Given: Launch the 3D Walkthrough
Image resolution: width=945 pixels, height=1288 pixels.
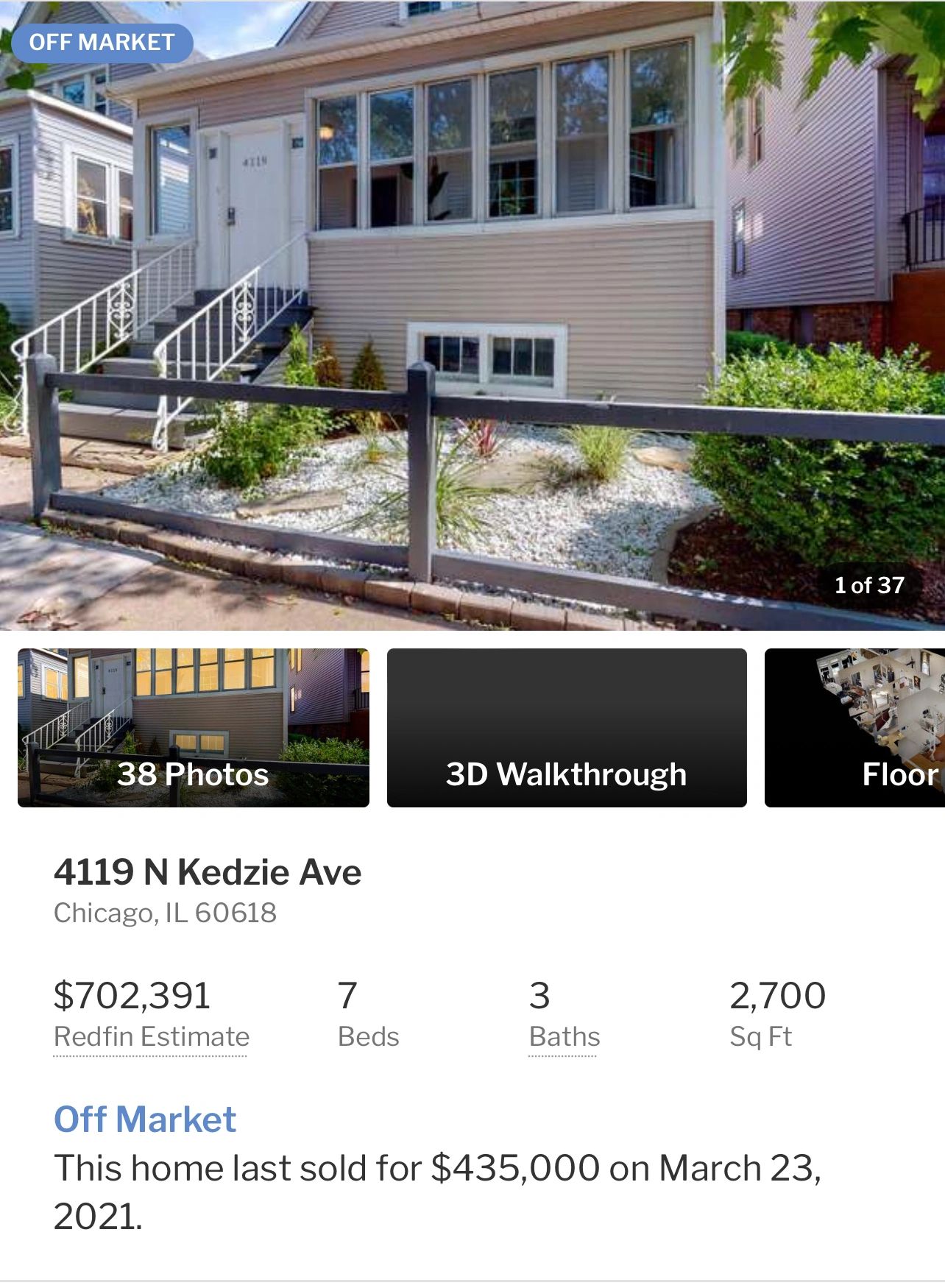Looking at the screenshot, I should (x=566, y=728).
